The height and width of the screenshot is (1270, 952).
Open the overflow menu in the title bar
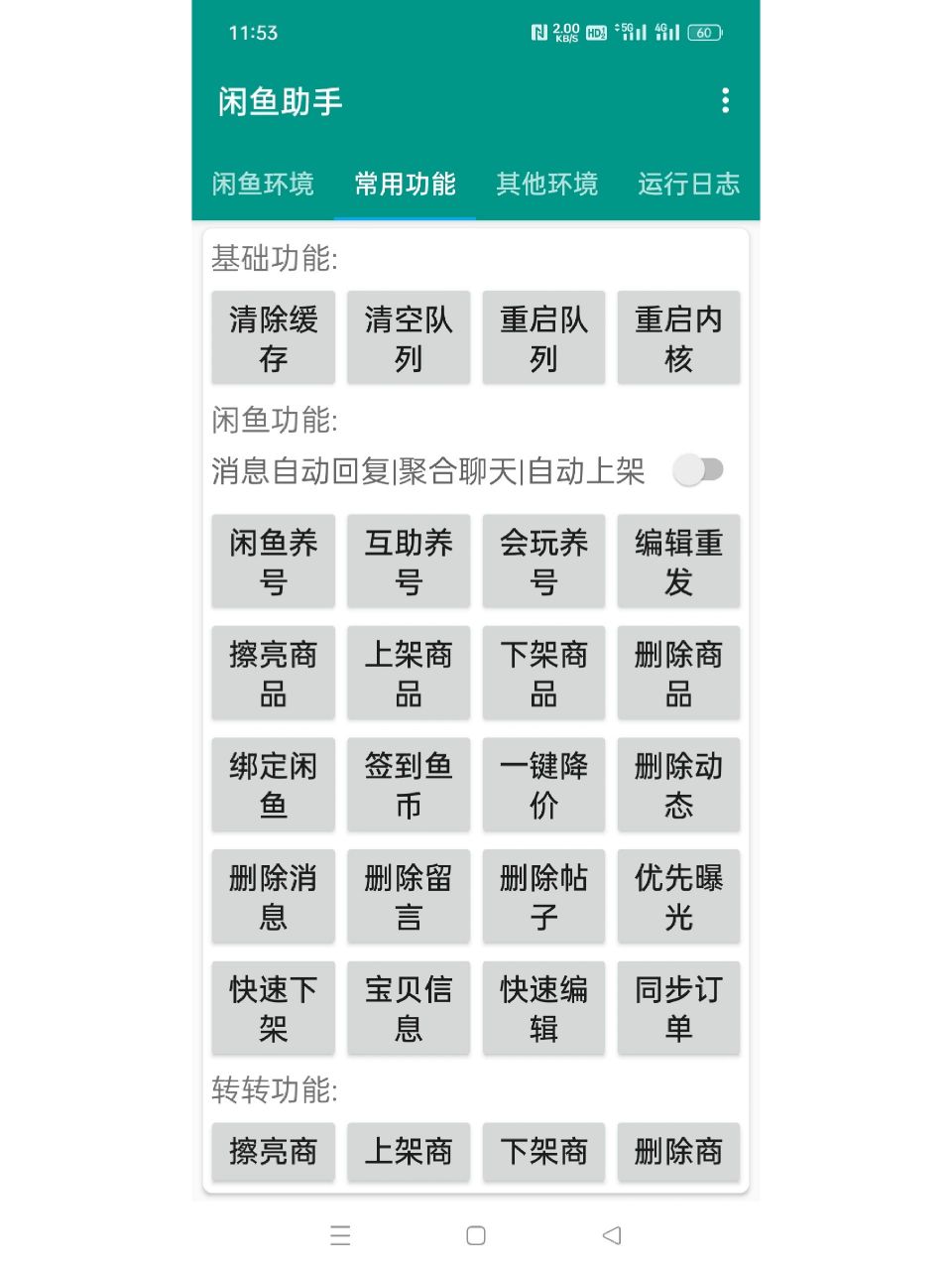(x=725, y=100)
